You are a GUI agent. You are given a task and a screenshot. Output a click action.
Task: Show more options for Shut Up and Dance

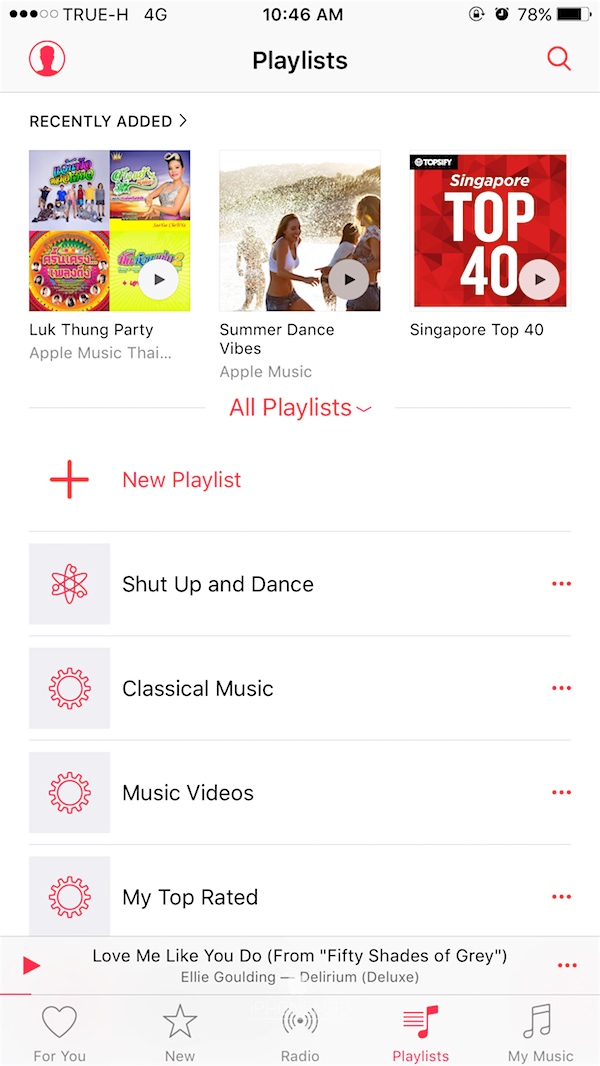coord(561,584)
